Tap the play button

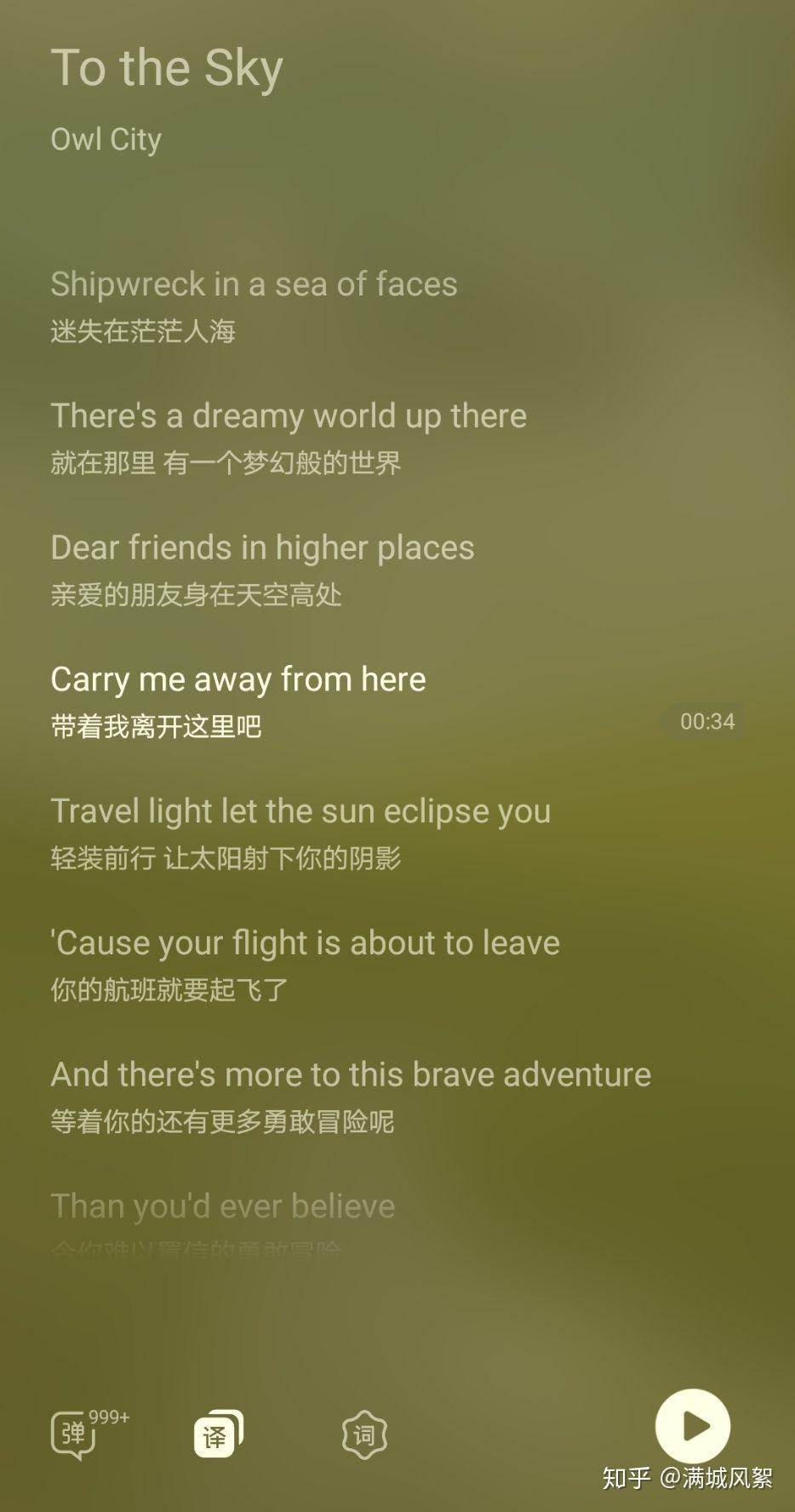[693, 1426]
